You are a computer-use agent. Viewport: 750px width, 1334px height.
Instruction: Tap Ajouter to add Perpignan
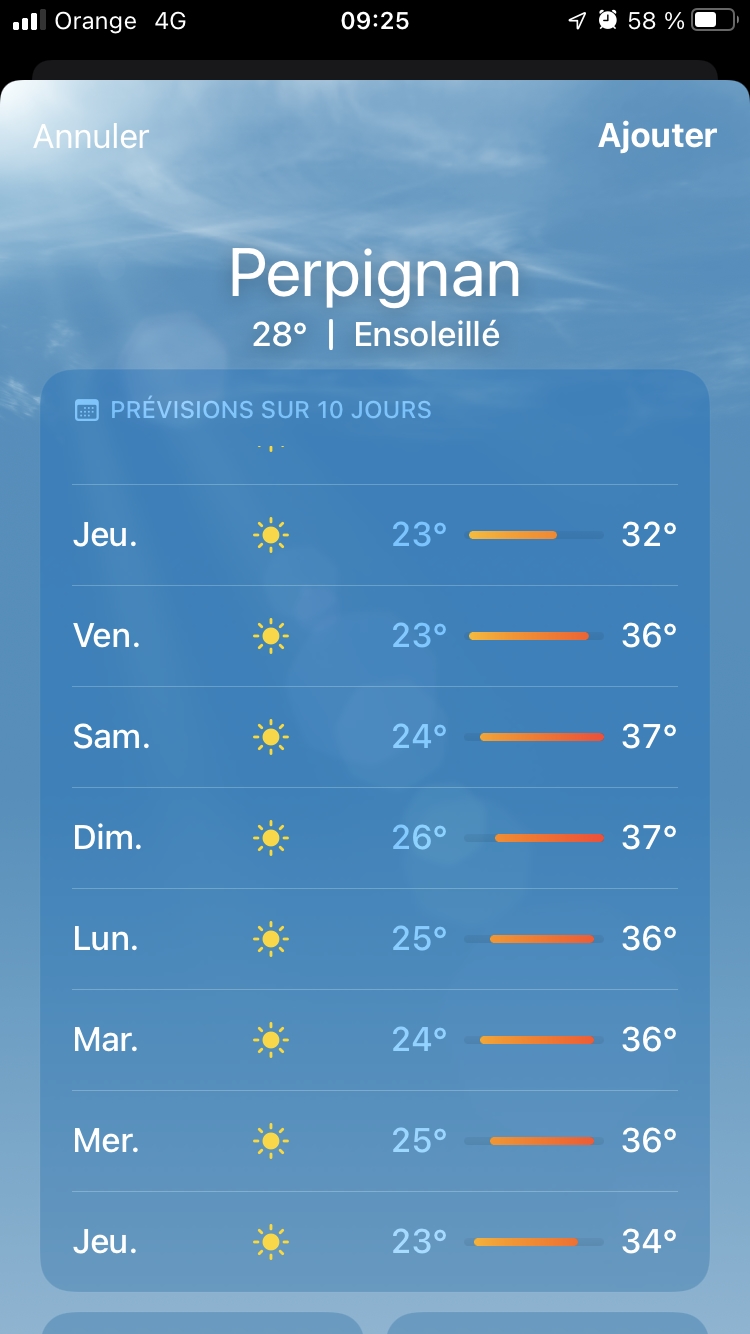coord(657,136)
